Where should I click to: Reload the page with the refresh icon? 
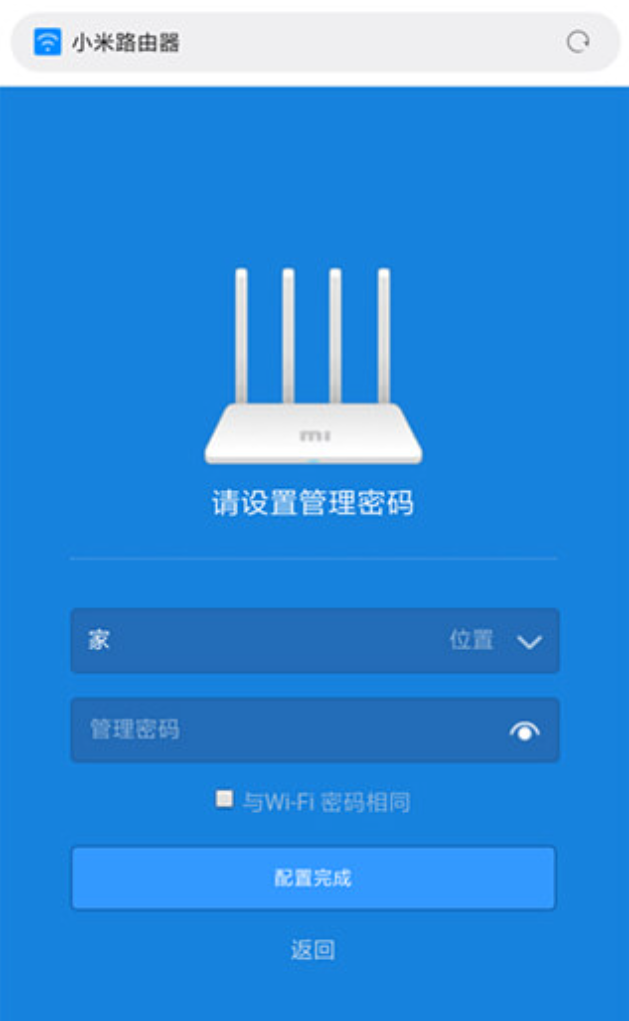(x=578, y=42)
